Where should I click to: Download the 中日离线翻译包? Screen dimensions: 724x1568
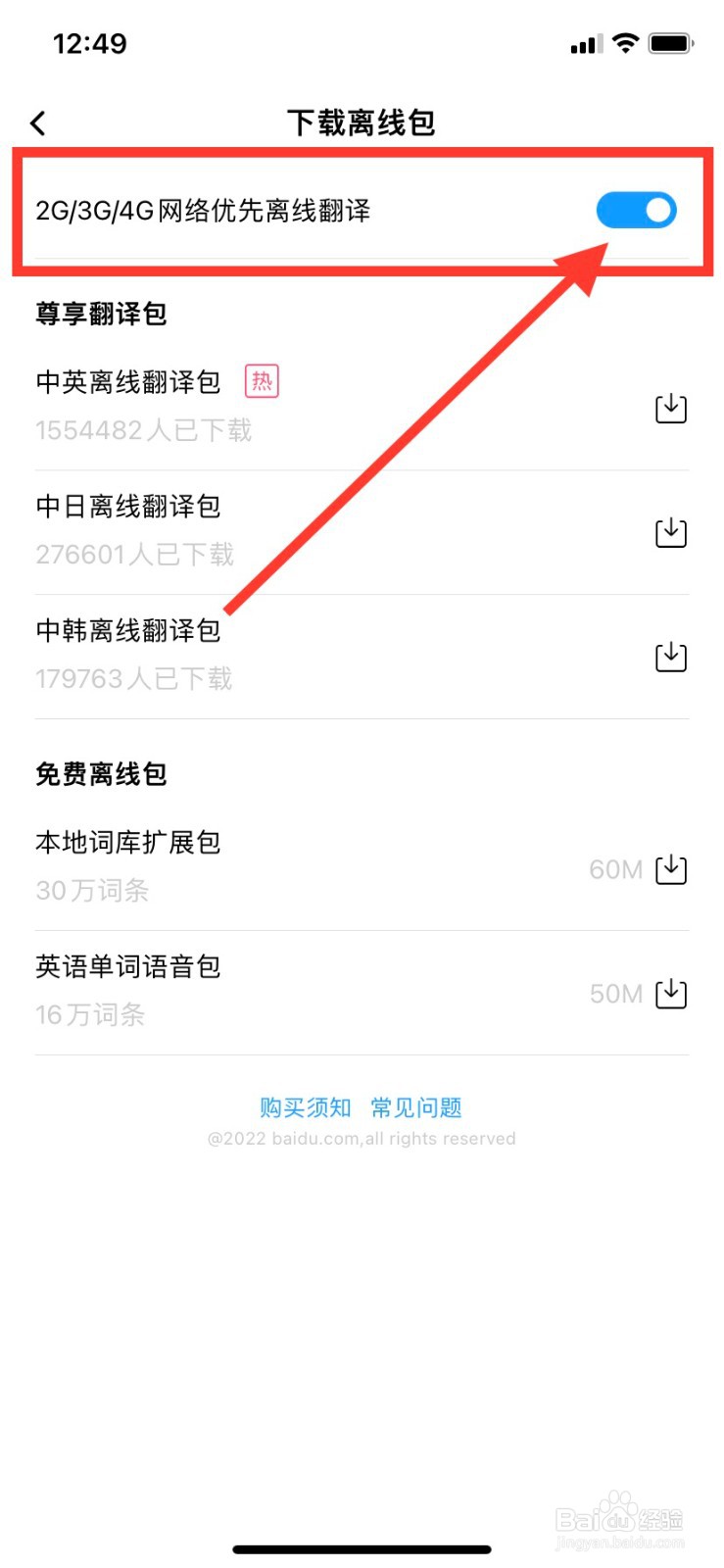pos(670,532)
